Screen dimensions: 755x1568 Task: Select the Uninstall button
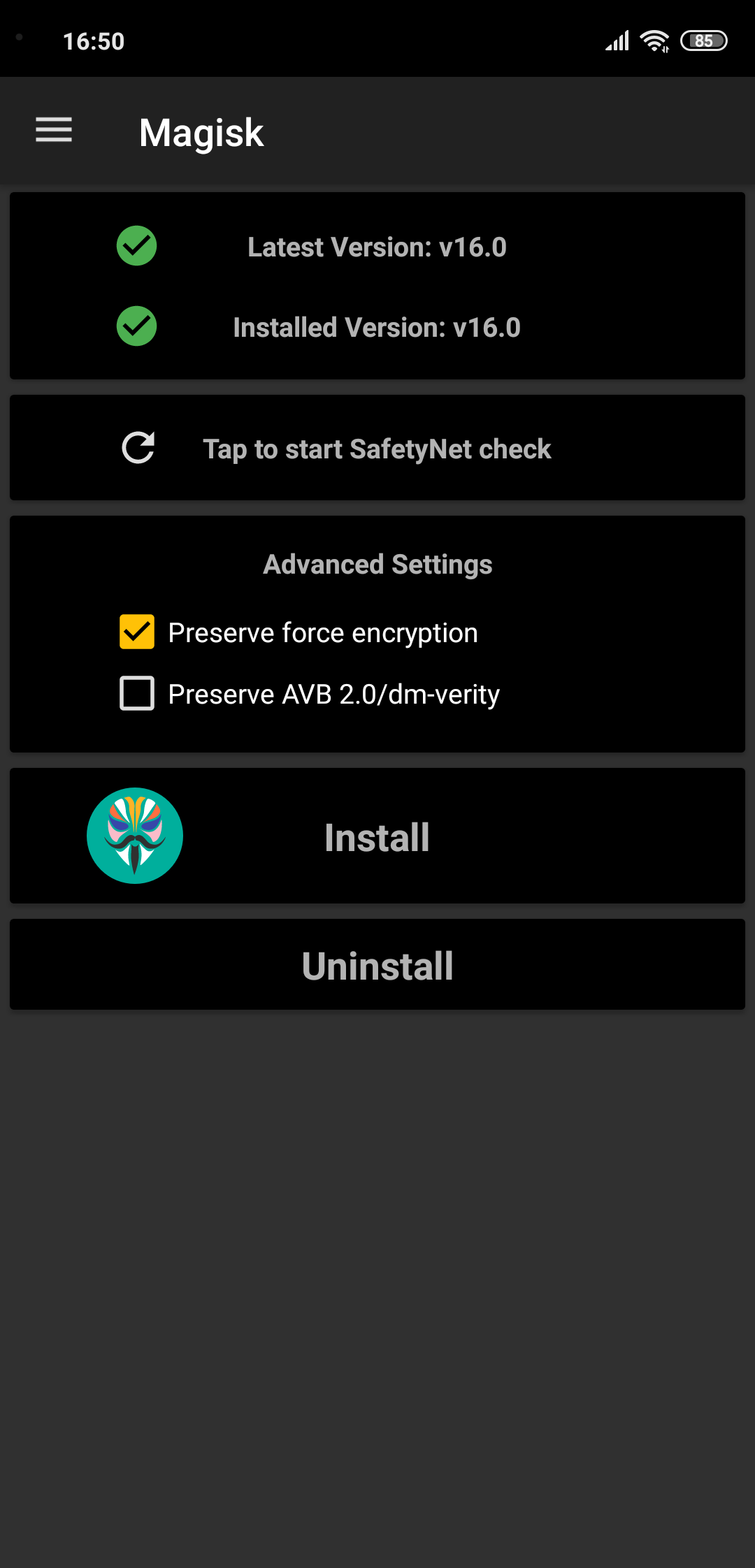[x=377, y=965]
